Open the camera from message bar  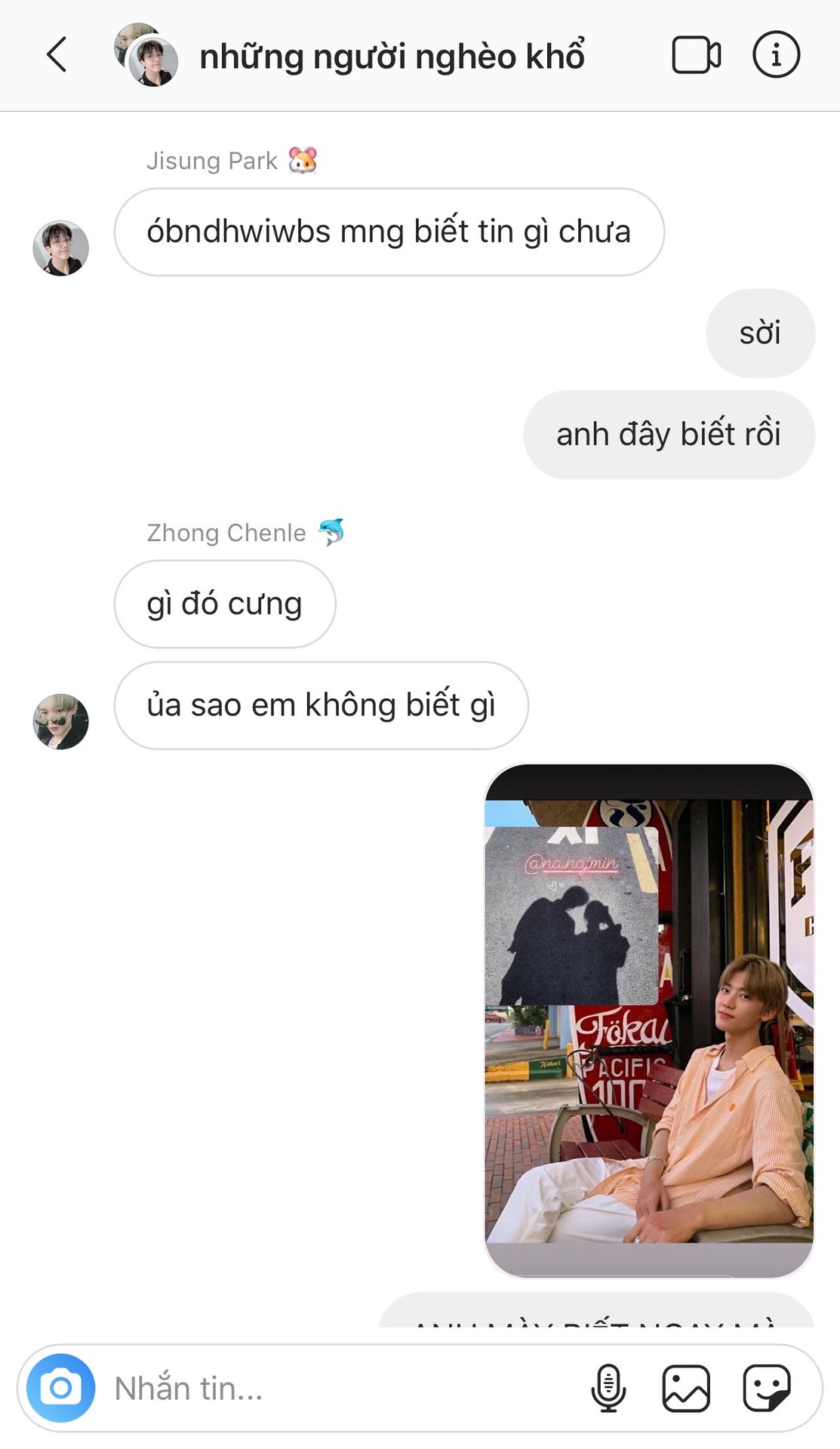(61, 1387)
